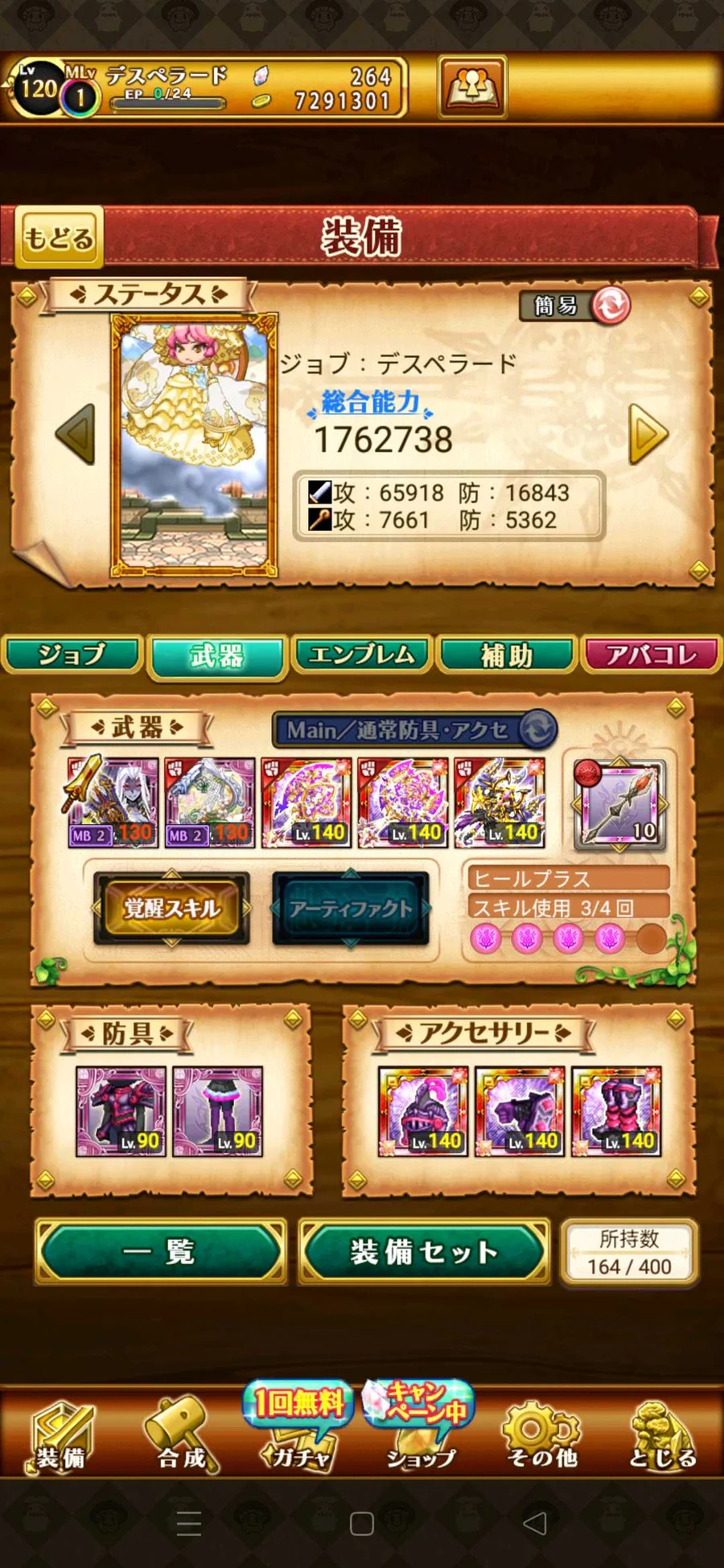Select the spear weapon numbered 10
The width and height of the screenshot is (724, 1568).
click(619, 804)
